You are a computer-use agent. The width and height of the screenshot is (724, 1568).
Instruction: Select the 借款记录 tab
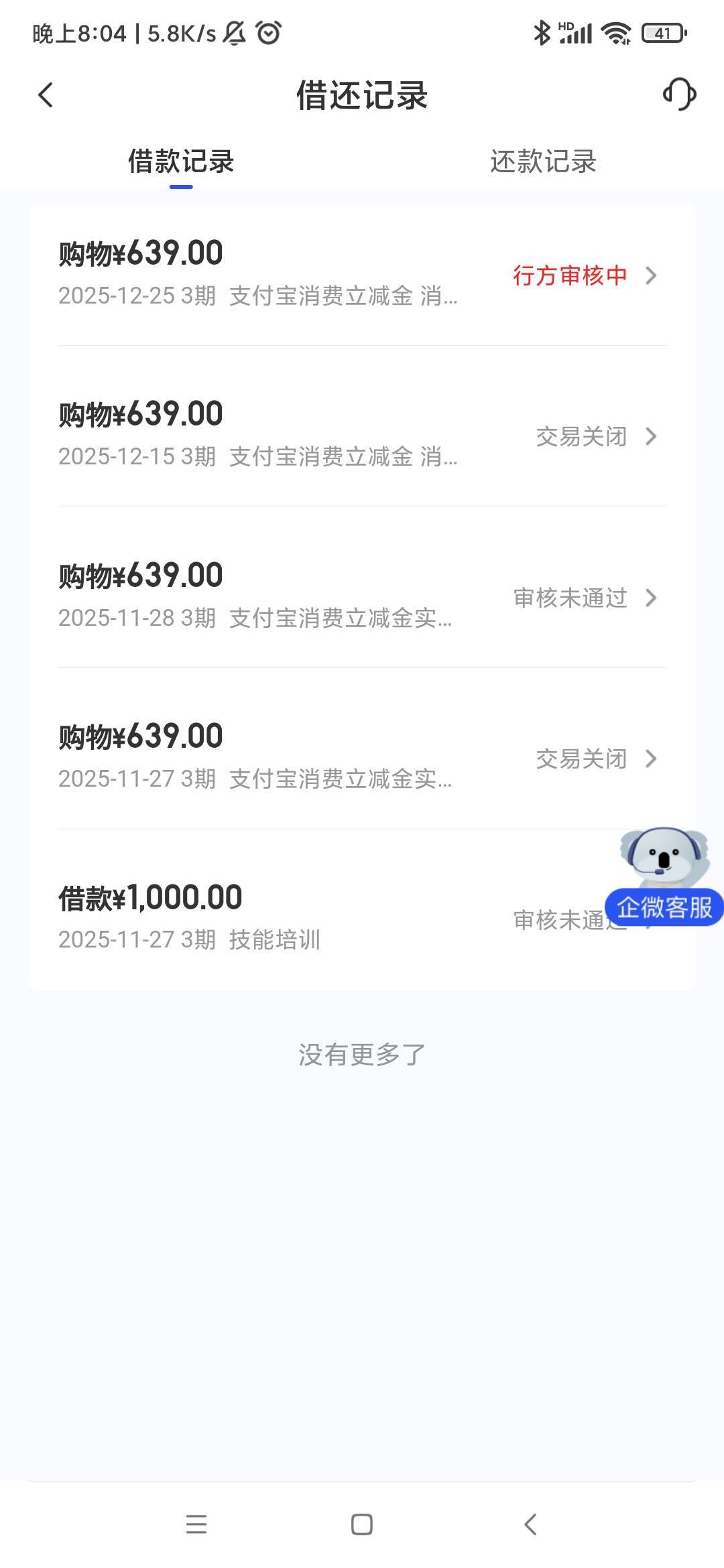pos(181,161)
